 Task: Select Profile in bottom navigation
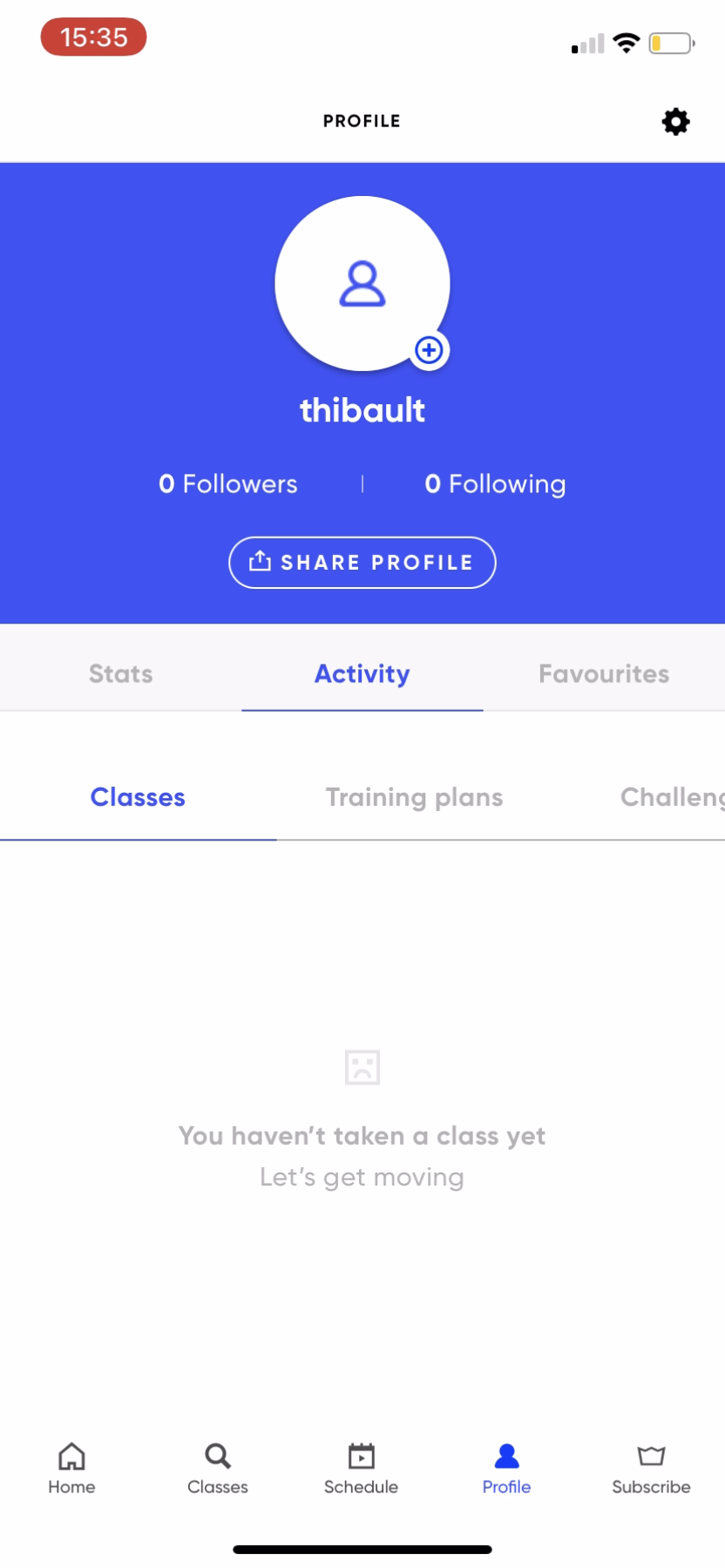pos(506,1469)
